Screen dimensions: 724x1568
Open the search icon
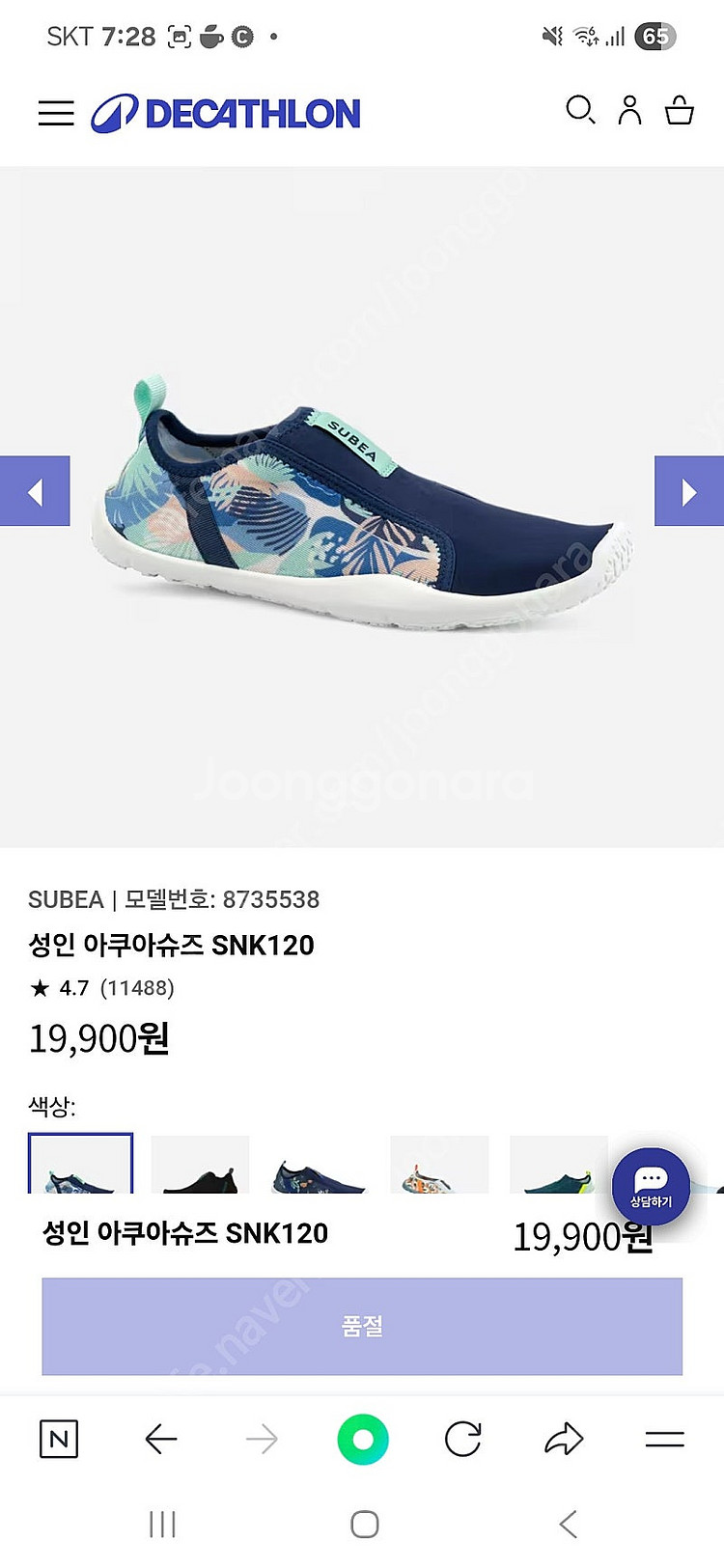[x=579, y=110]
